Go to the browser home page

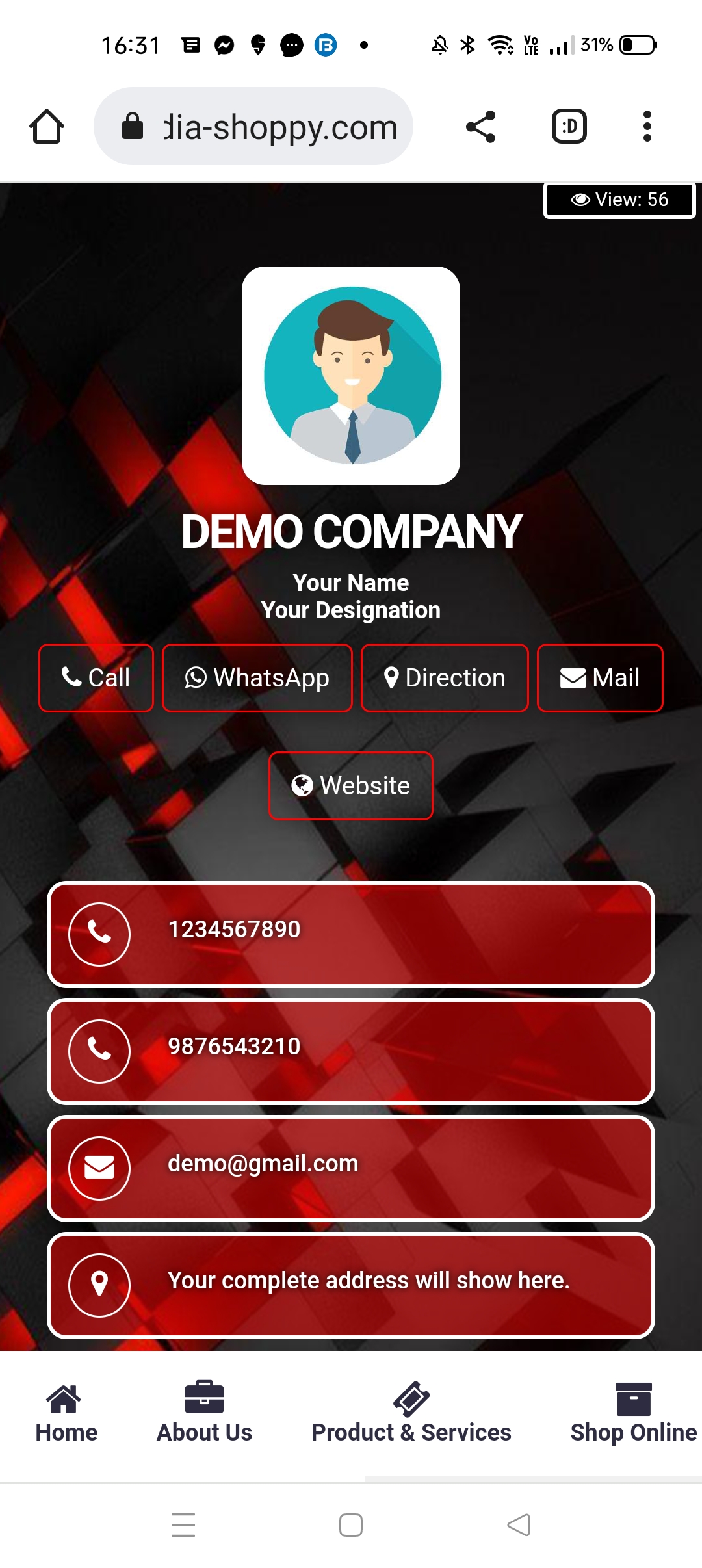(x=47, y=126)
